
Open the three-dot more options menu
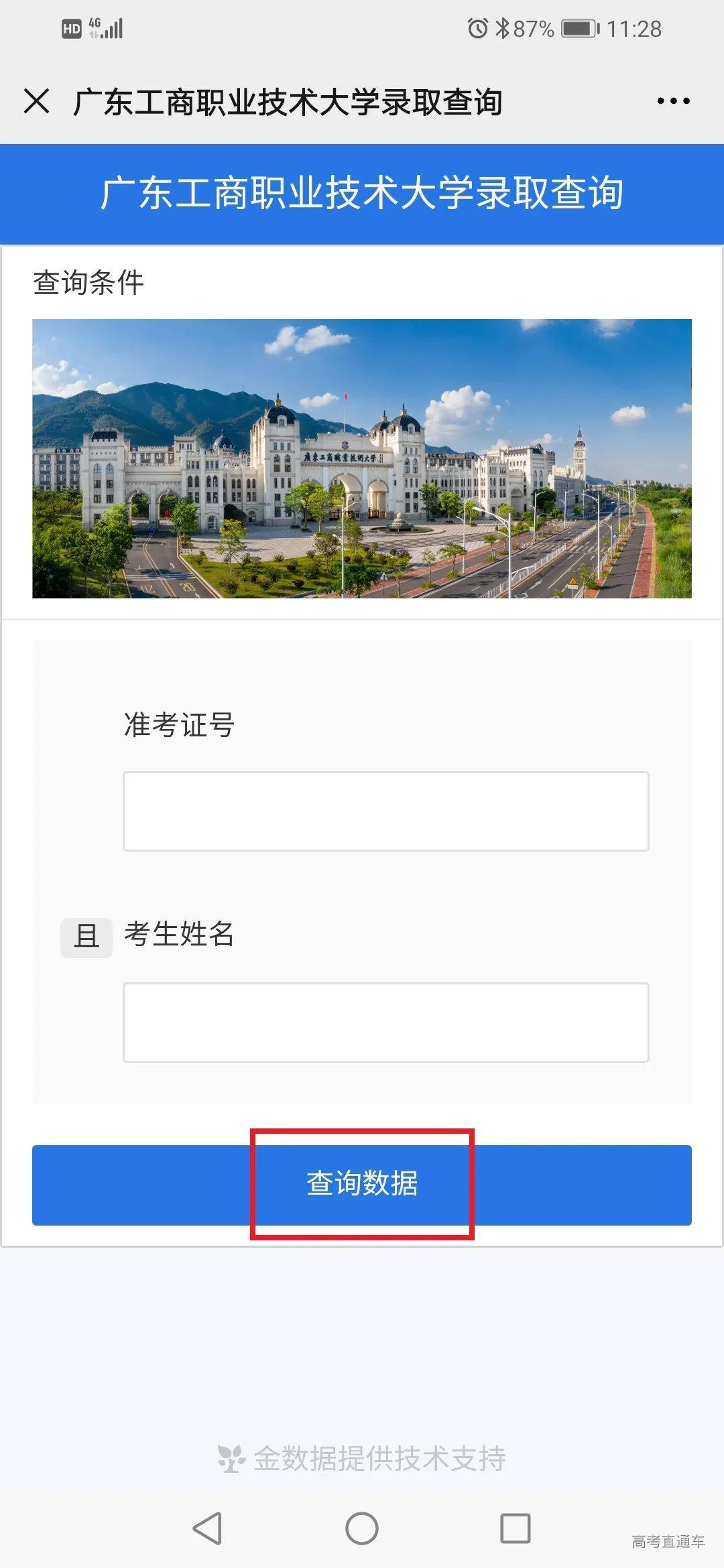click(x=673, y=101)
